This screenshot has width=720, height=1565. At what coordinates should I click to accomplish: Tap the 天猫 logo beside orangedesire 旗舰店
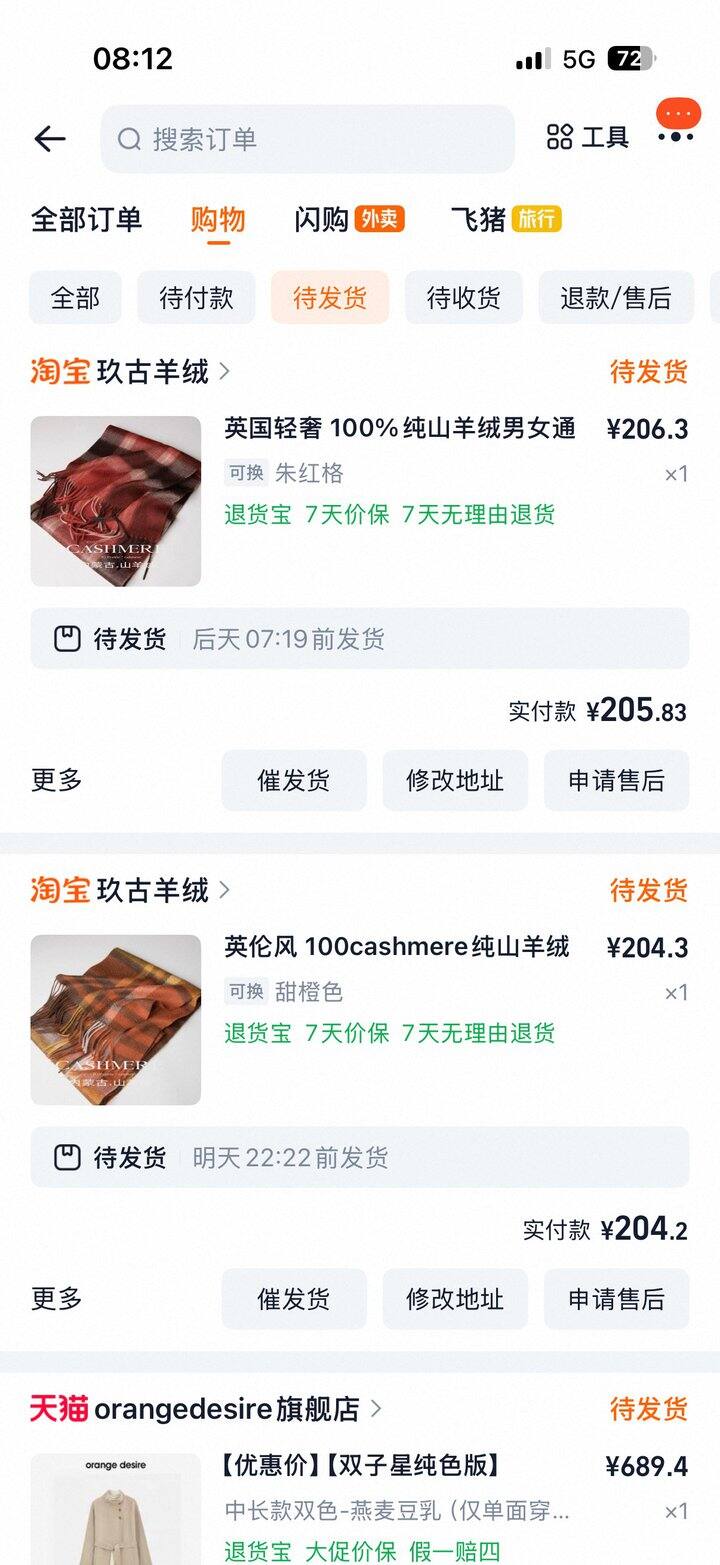tap(58, 1408)
